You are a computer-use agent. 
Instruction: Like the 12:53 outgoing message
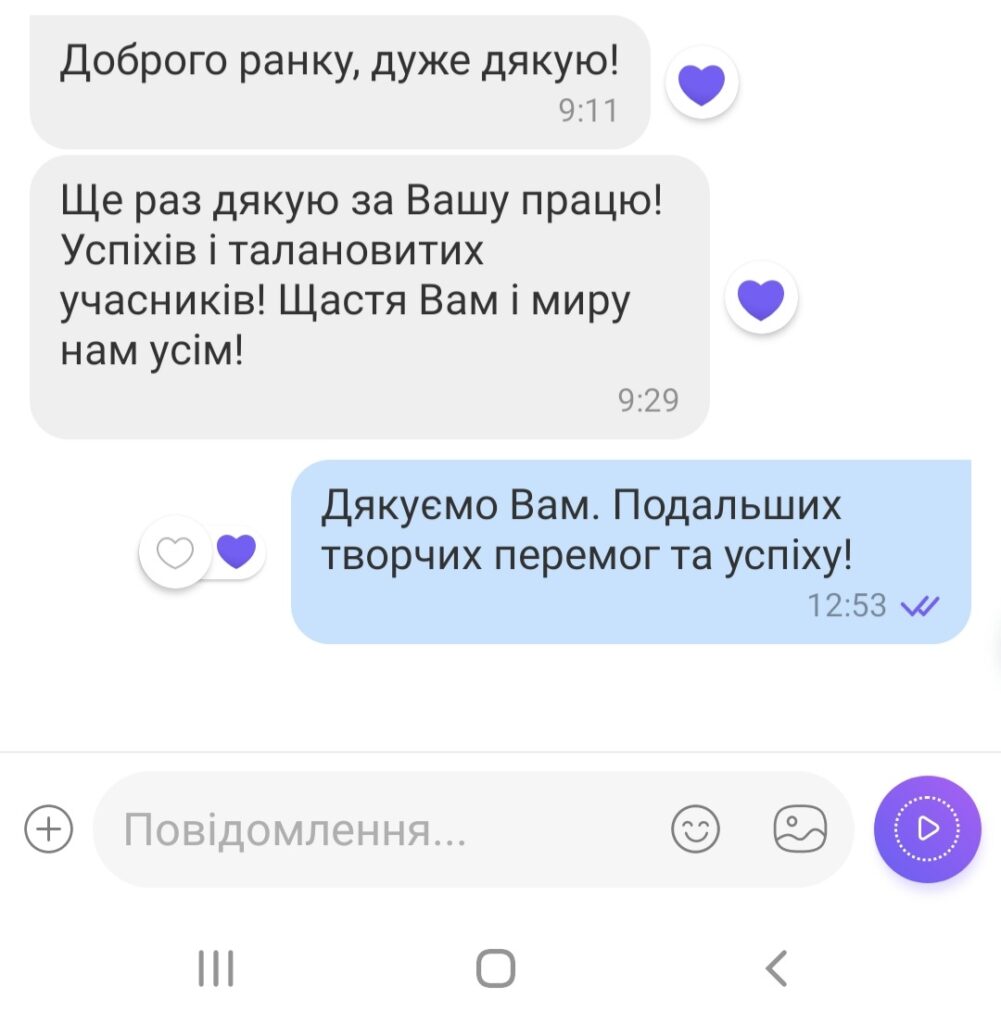tap(176, 552)
